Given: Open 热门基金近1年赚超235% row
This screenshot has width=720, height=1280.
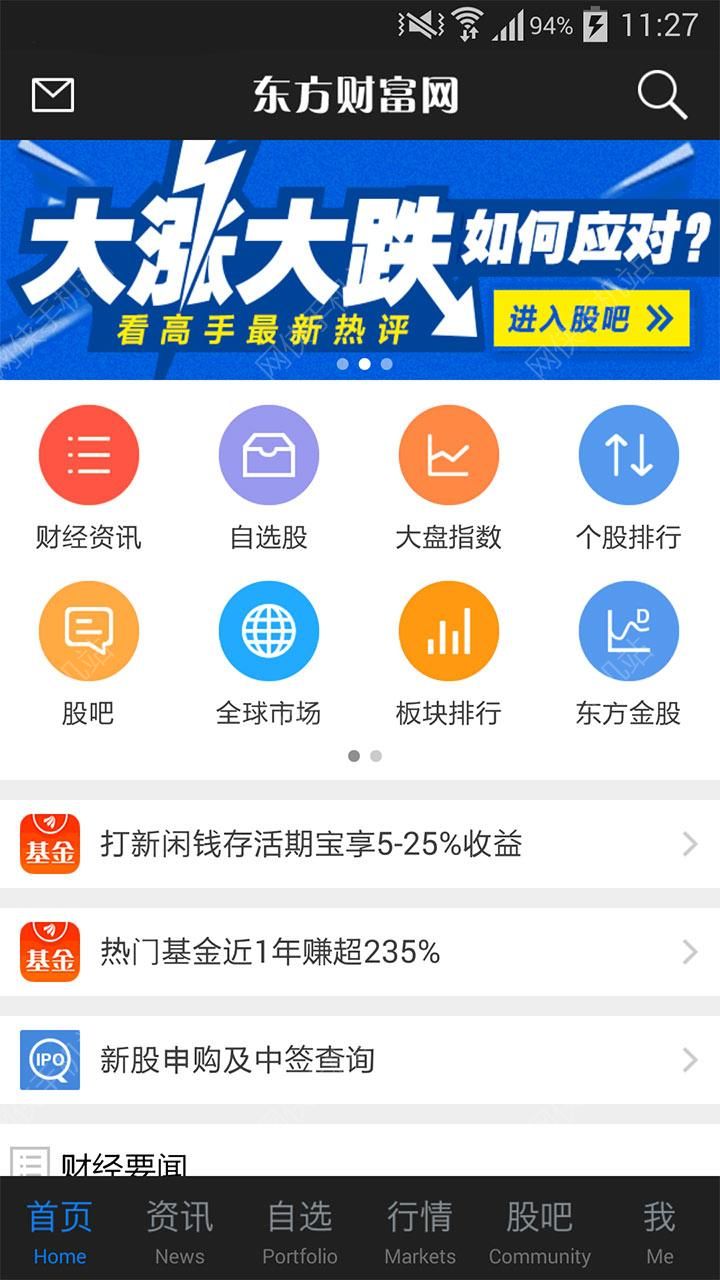Looking at the screenshot, I should click(x=360, y=952).
